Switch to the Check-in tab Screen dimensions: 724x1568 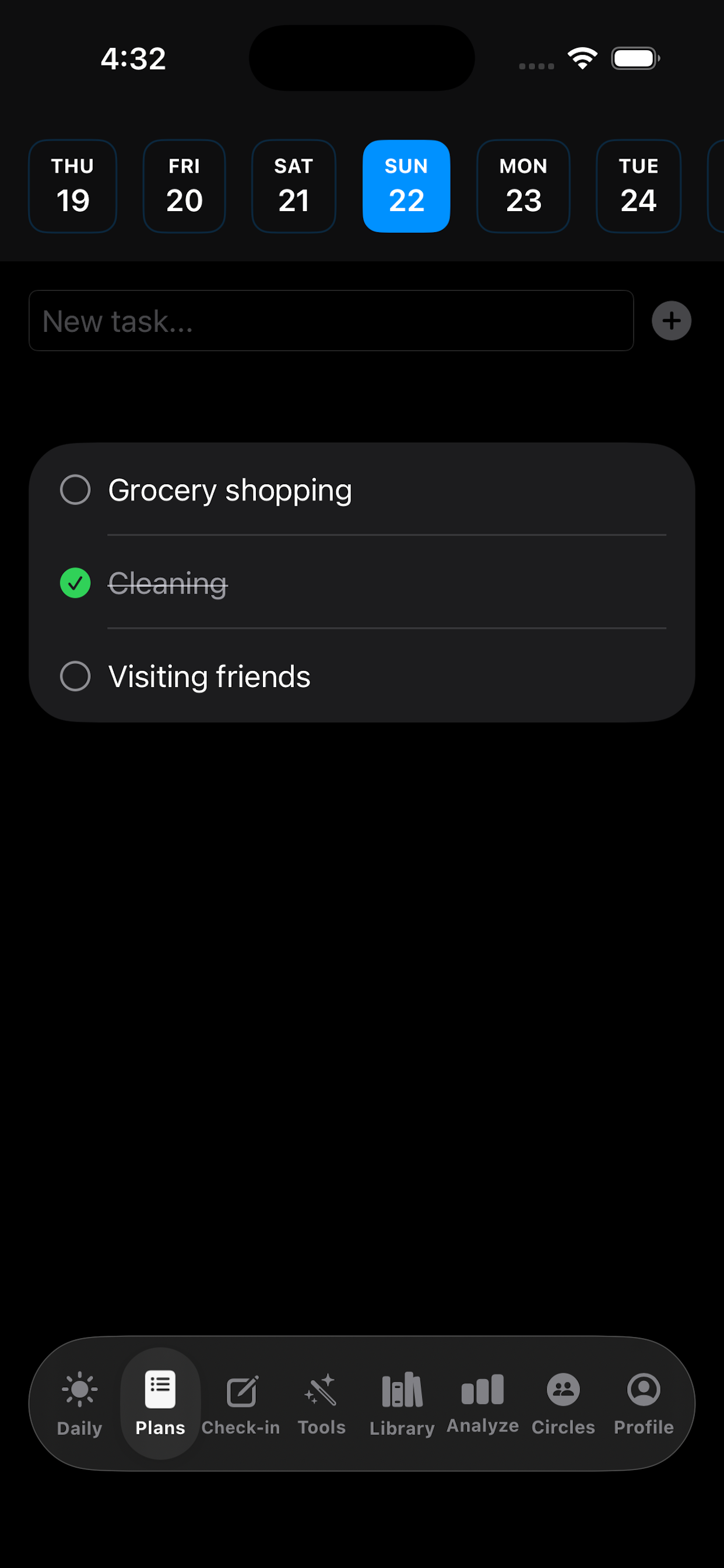tap(241, 1403)
